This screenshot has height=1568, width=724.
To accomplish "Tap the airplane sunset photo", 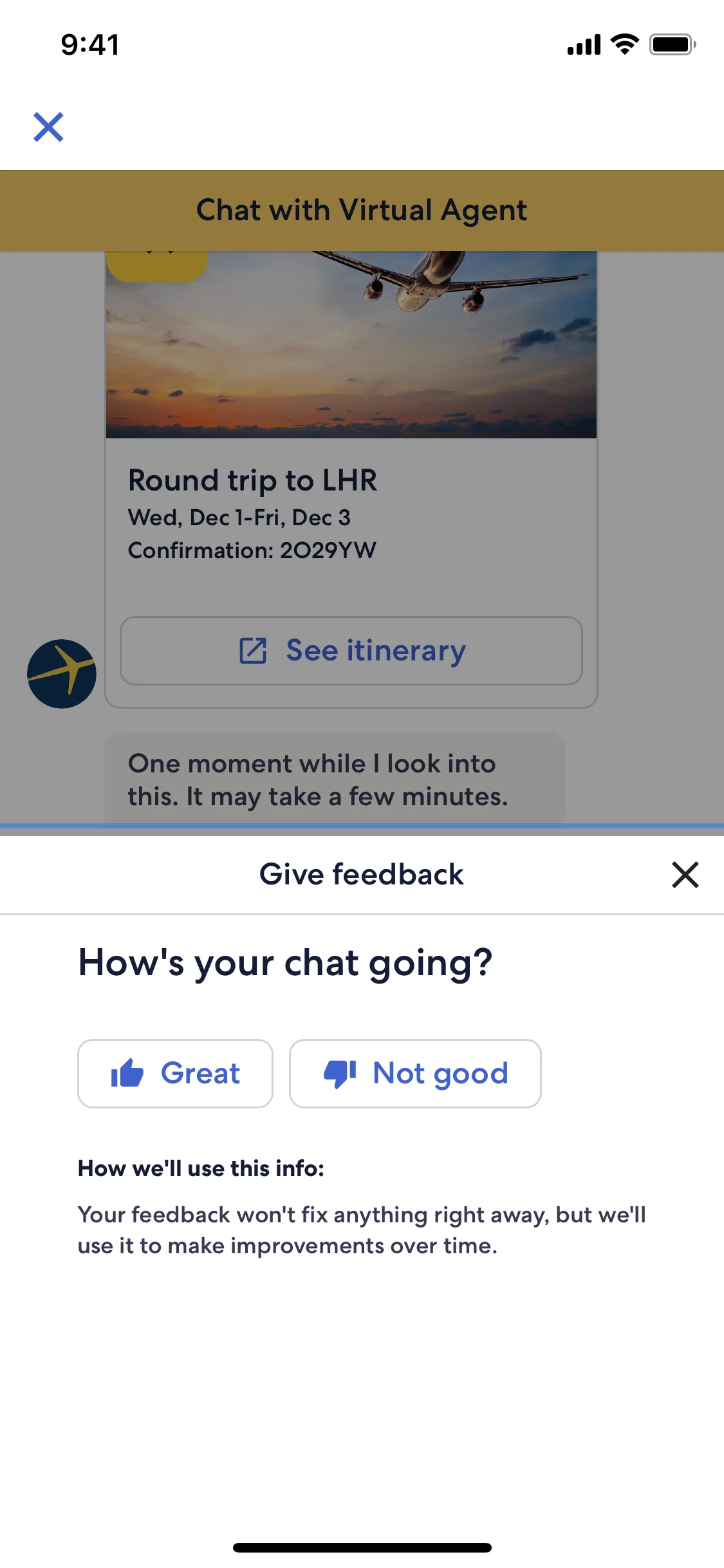I will tap(351, 341).
